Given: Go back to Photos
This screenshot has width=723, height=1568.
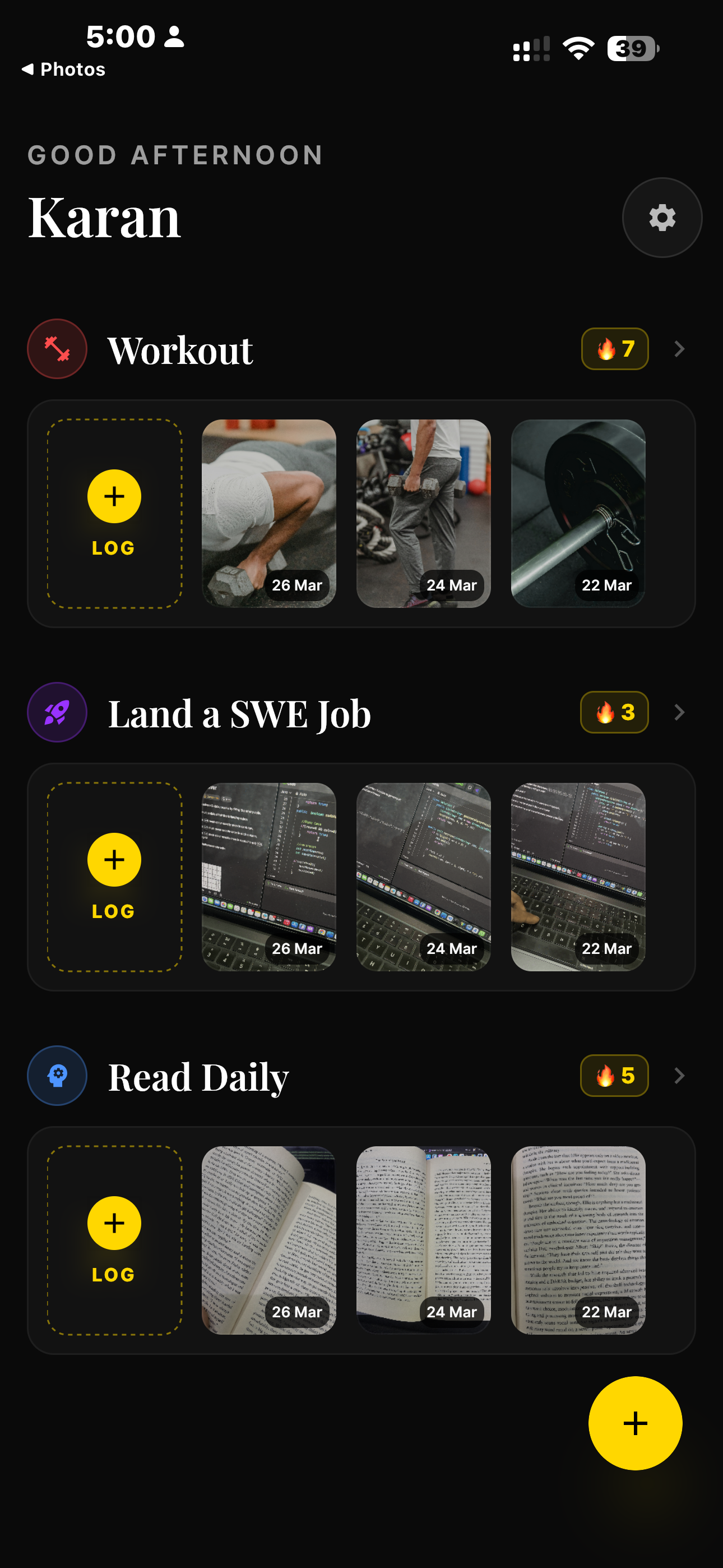Looking at the screenshot, I should click(64, 69).
